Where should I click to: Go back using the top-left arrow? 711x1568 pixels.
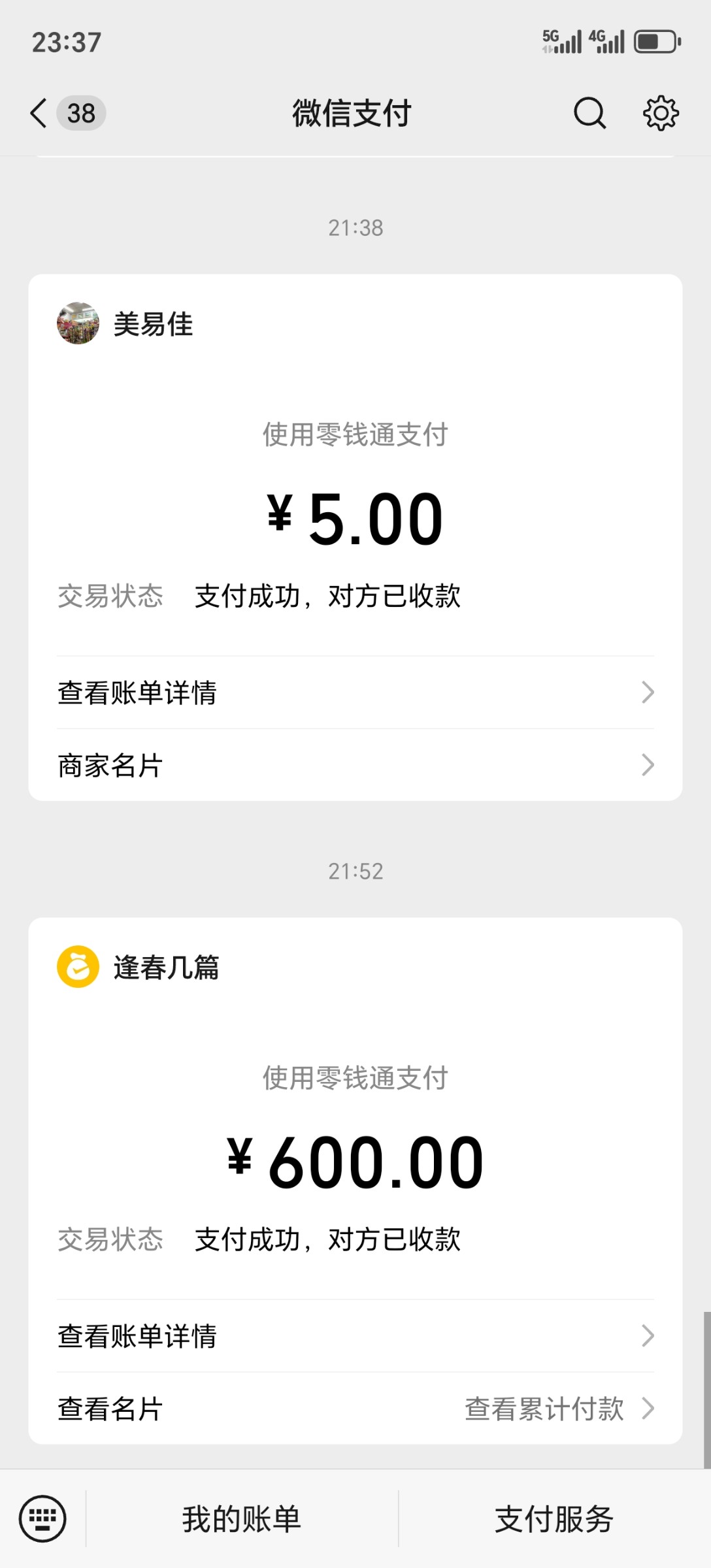click(x=39, y=113)
